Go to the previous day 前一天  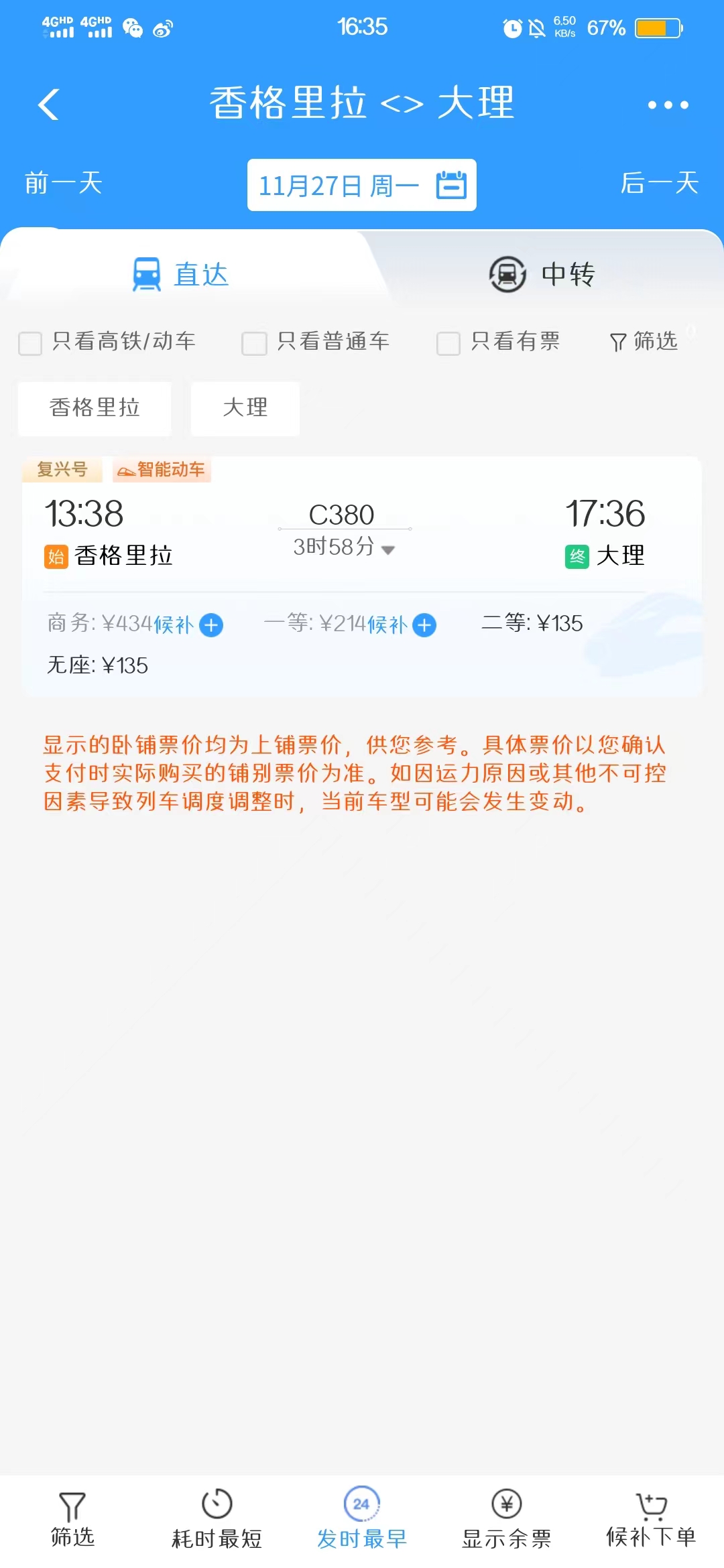[x=60, y=185]
